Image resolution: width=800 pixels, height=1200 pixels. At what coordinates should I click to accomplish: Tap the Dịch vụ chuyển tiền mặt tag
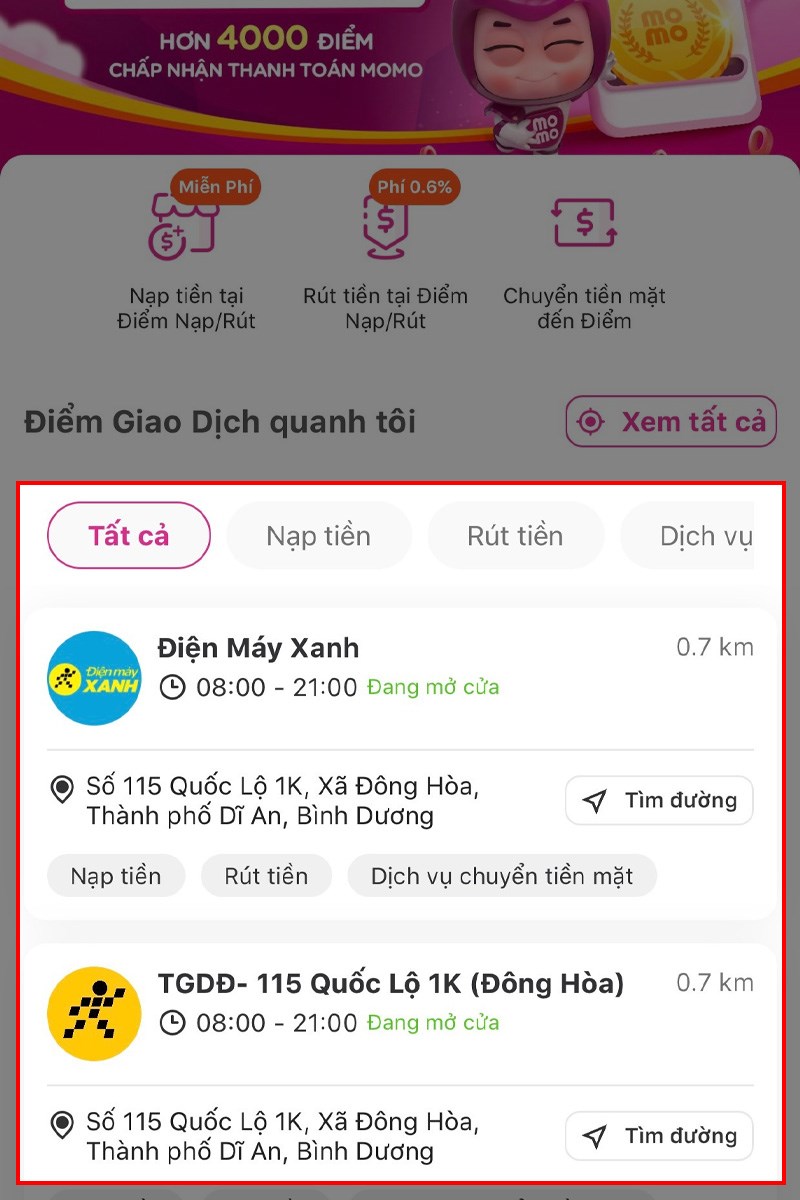(502, 875)
